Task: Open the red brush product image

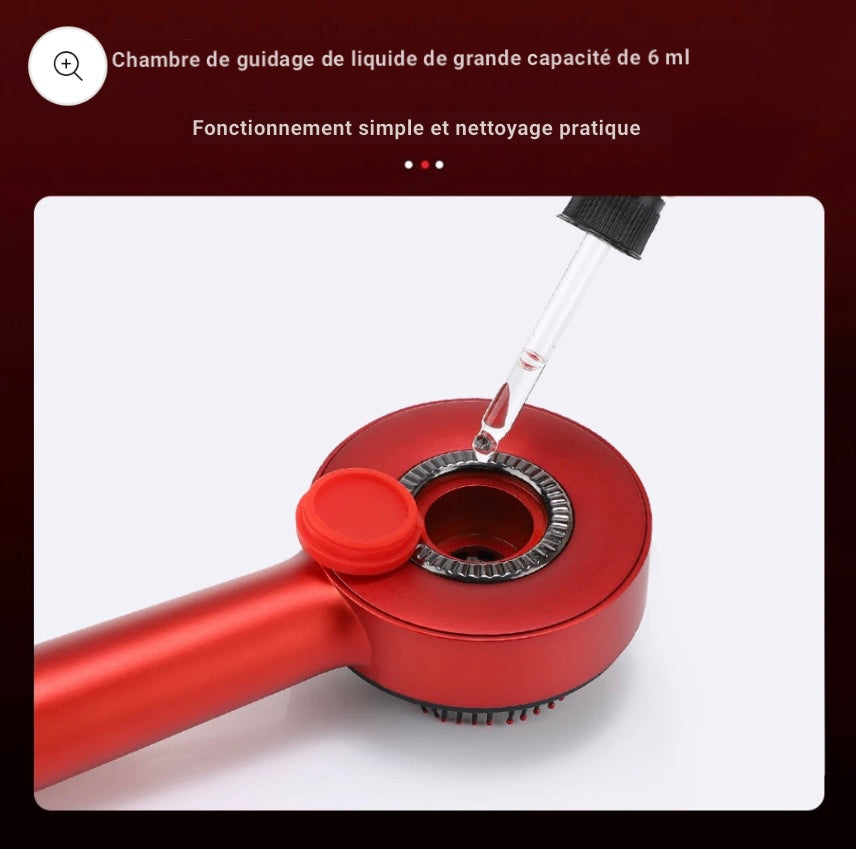Action: pos(429,502)
